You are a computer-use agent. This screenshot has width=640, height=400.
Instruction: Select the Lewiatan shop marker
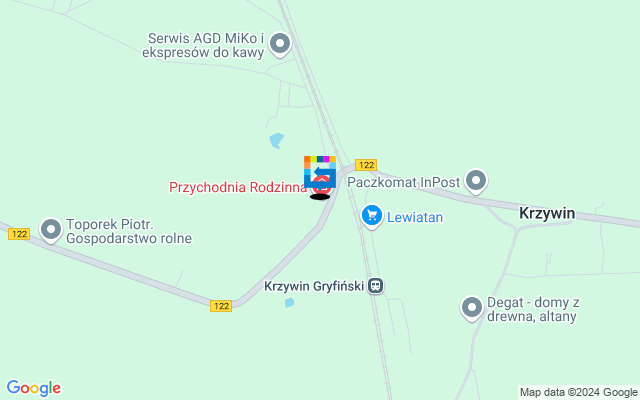click(372, 215)
